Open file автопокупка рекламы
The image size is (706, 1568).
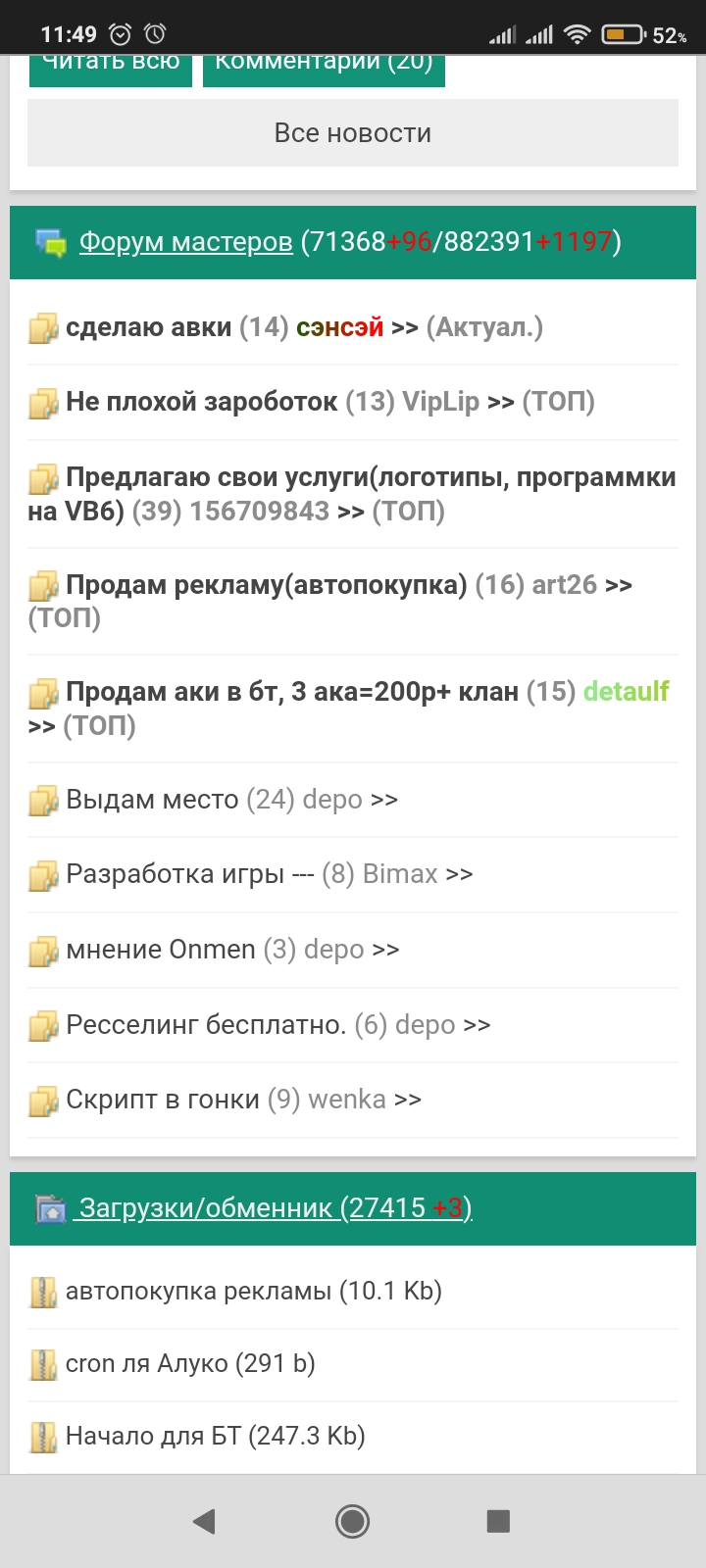198,1291
